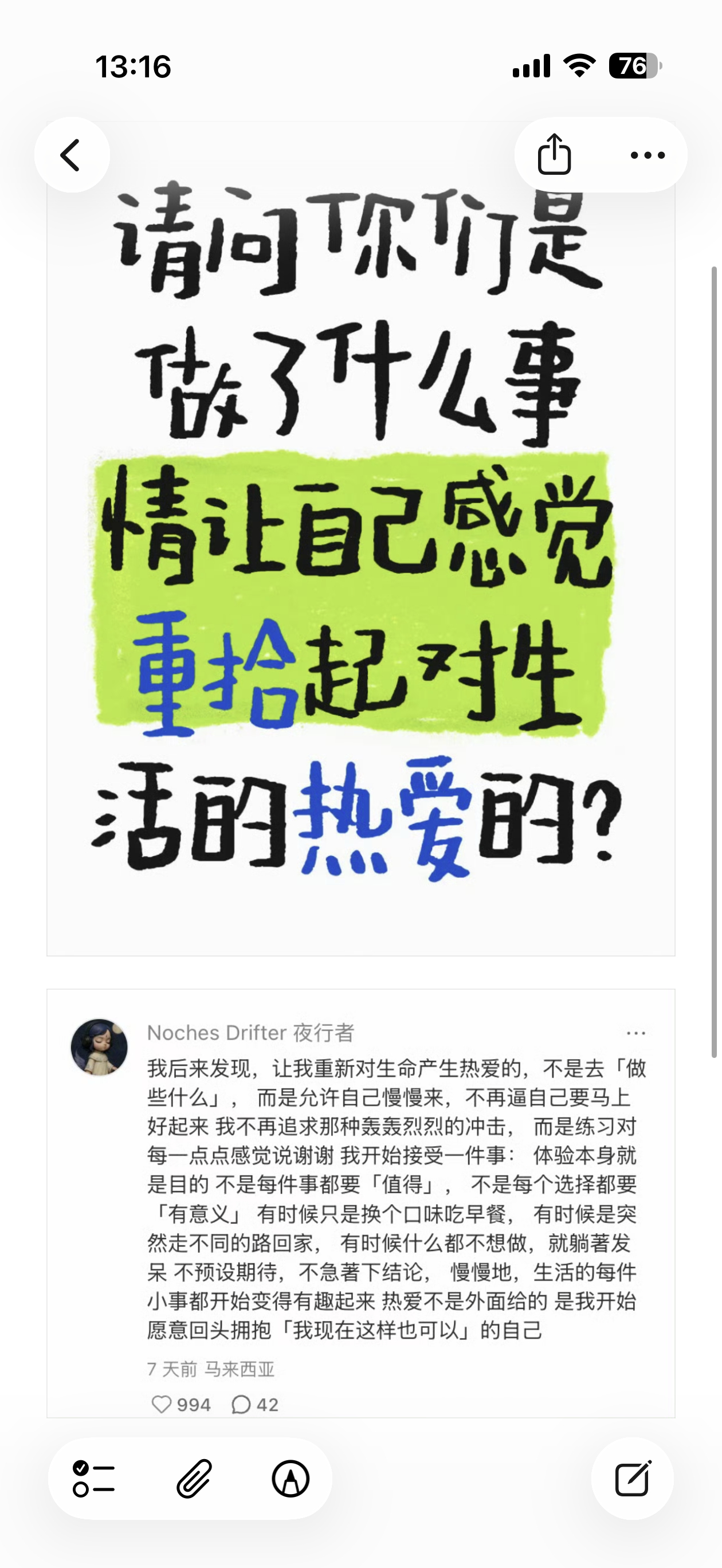Toggle like on the post
Viewport: 722px width, 1568px height.
[x=163, y=1404]
